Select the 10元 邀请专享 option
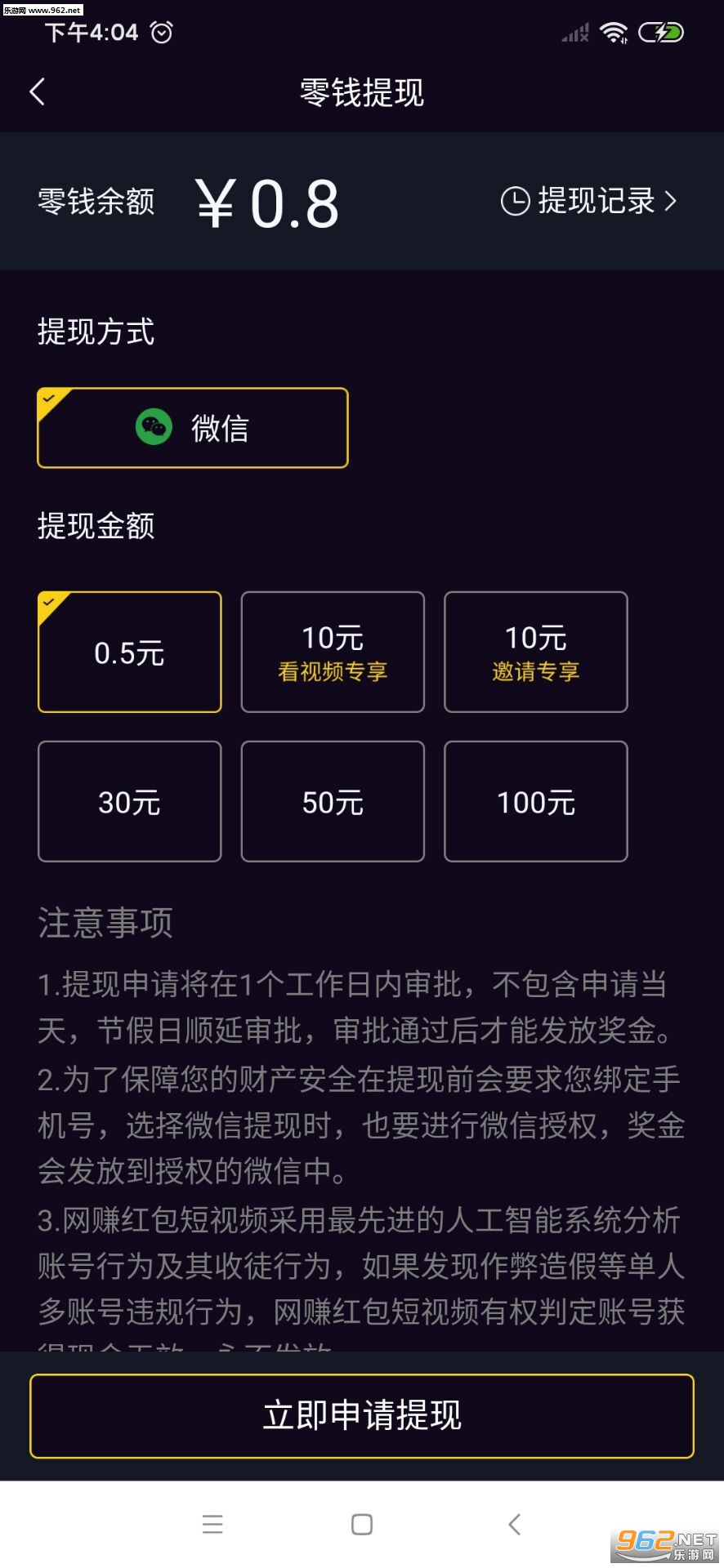Viewport: 724px width, 1568px height. pyautogui.click(x=536, y=653)
